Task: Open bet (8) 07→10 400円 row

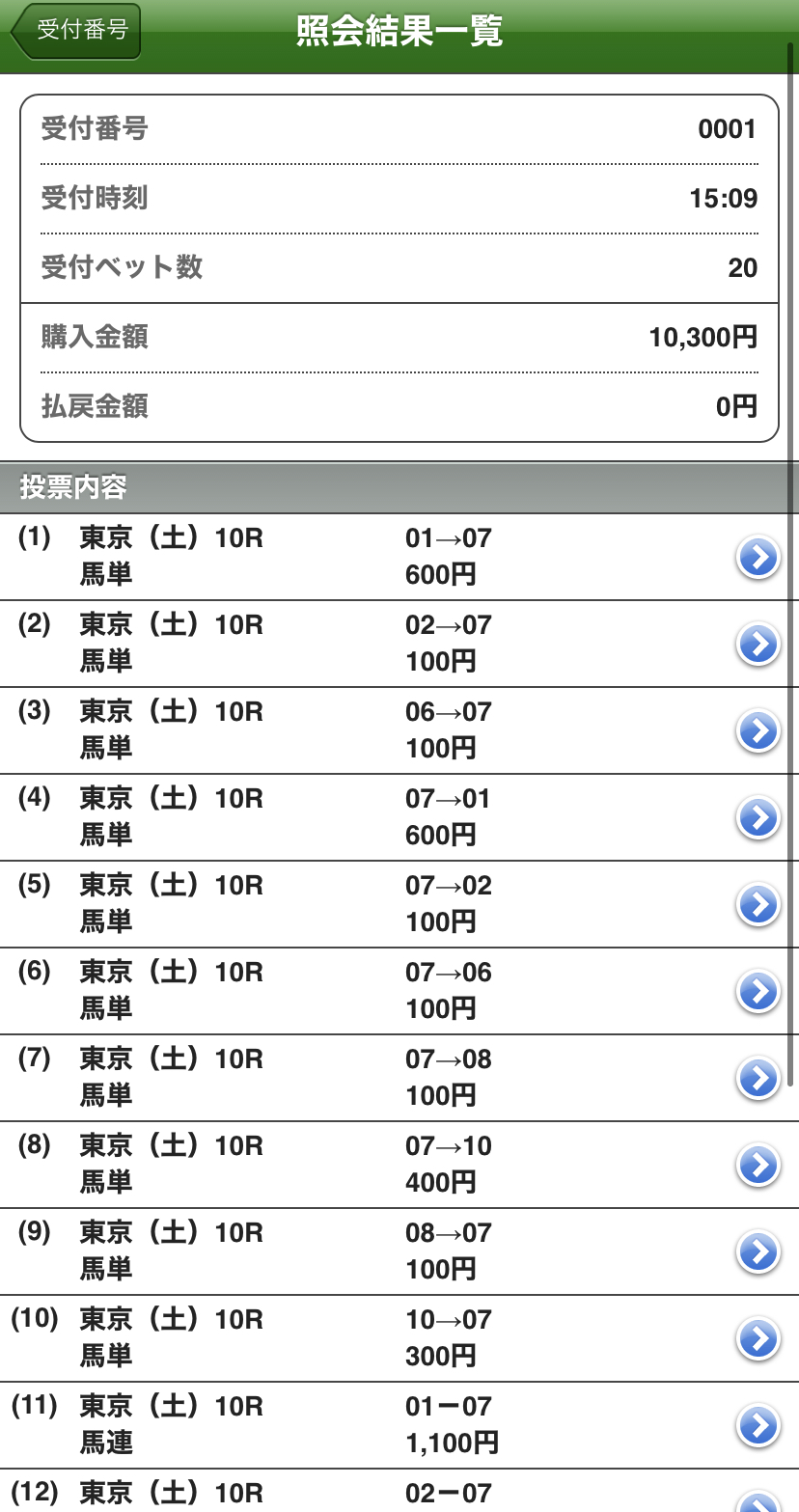Action: pyautogui.click(x=399, y=1165)
